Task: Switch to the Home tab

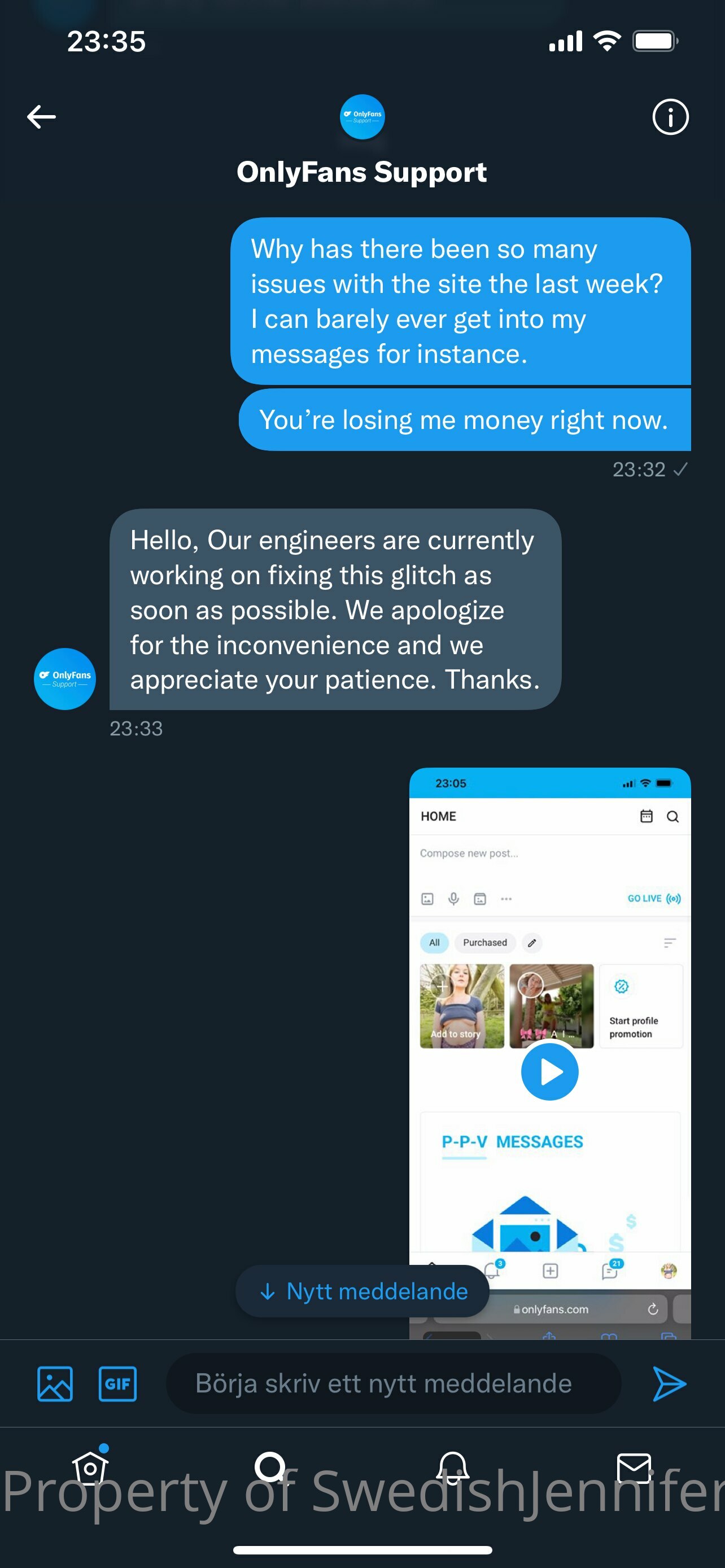Action: 90,1469
